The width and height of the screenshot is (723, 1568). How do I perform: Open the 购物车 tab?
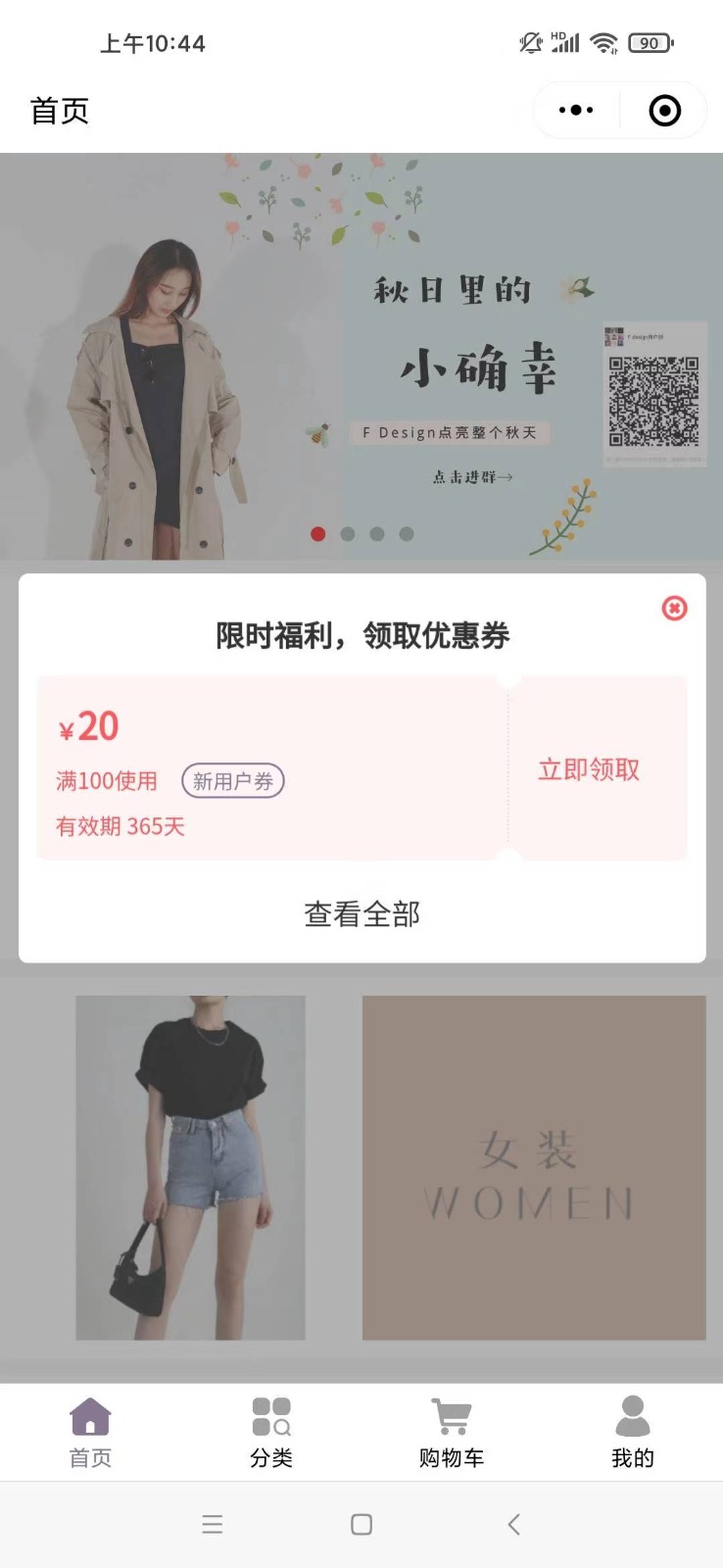(452, 1433)
